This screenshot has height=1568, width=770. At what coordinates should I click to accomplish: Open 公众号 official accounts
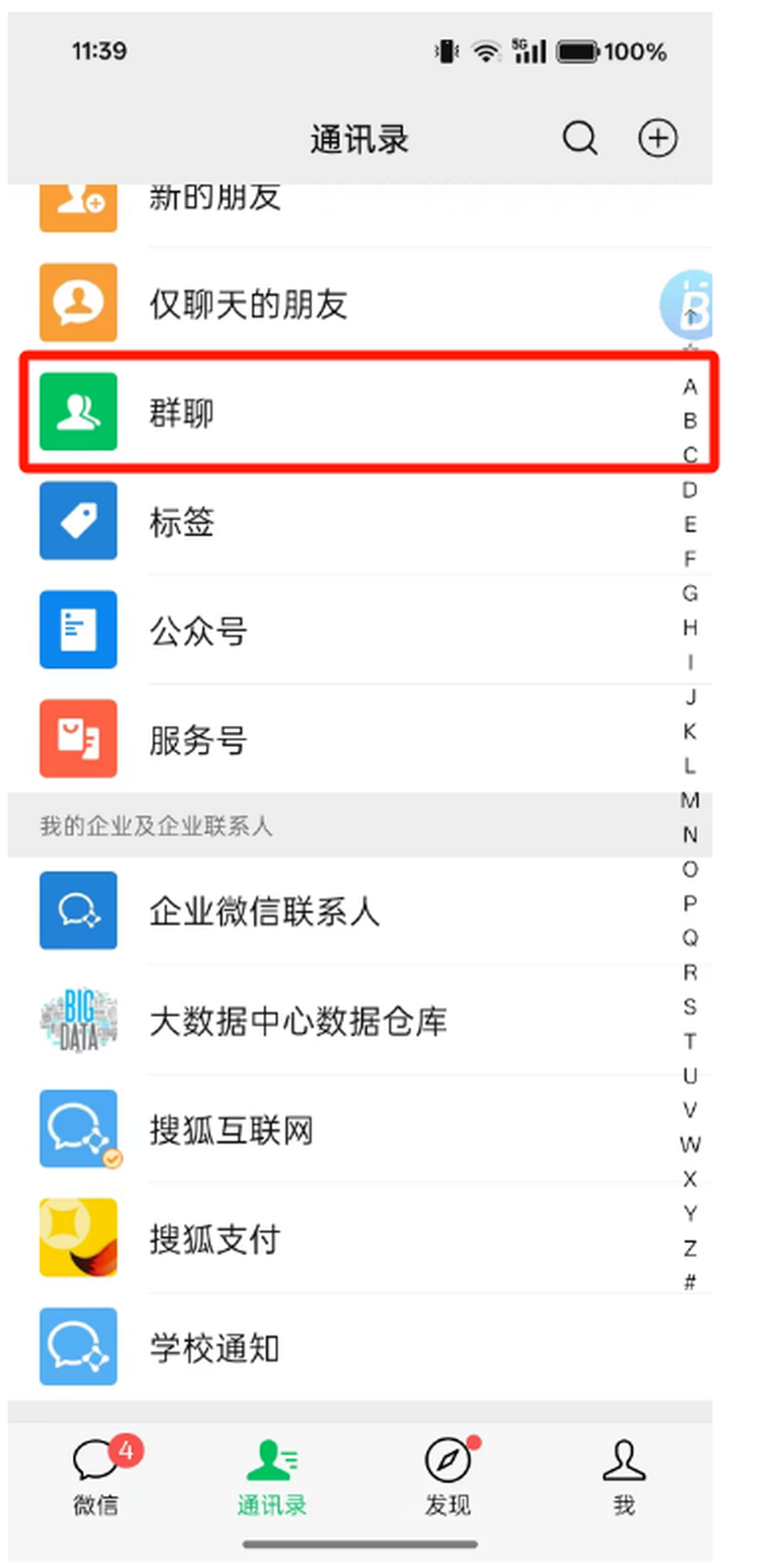[x=360, y=630]
